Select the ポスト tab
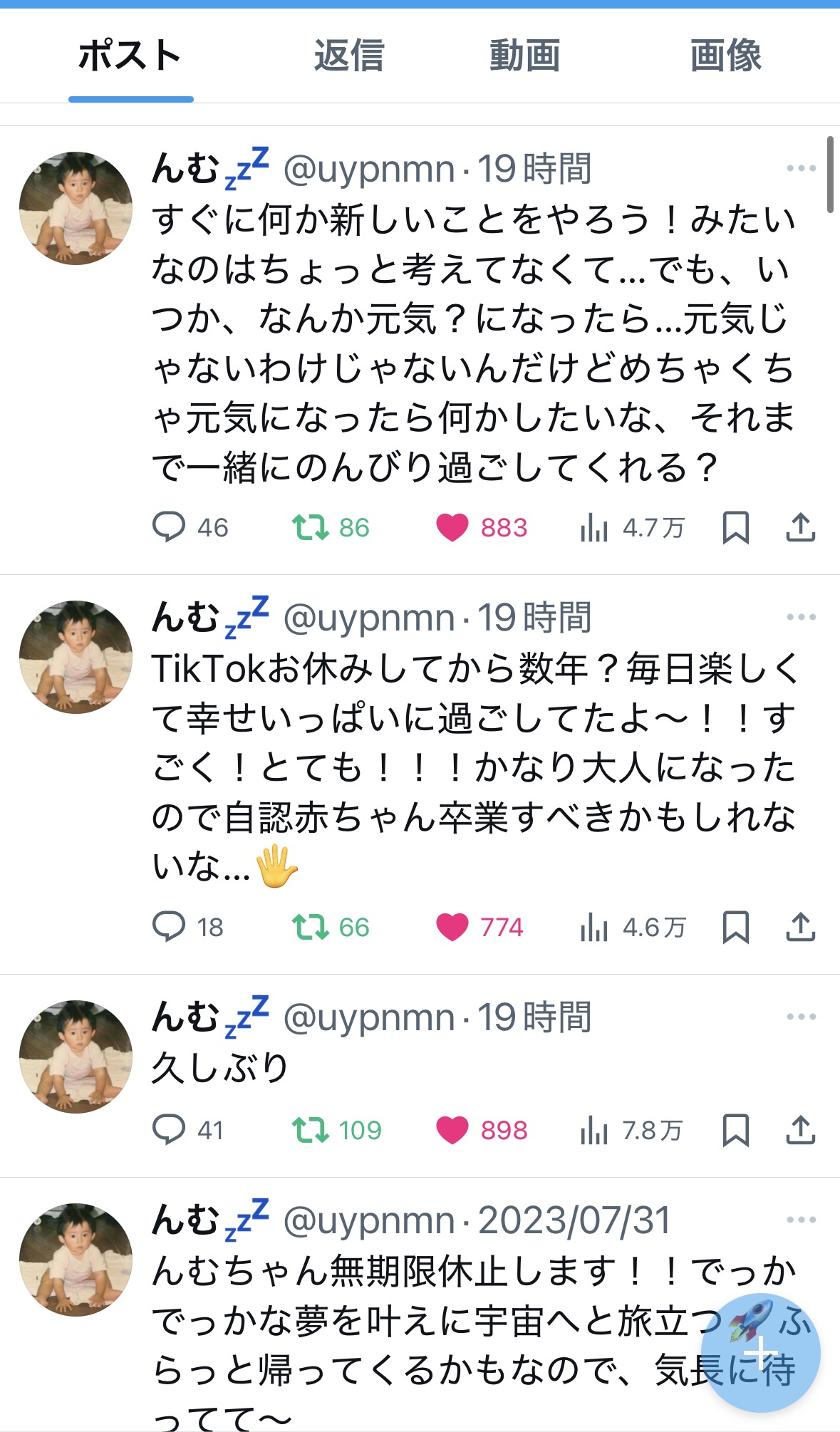840x1432 pixels. [x=130, y=56]
